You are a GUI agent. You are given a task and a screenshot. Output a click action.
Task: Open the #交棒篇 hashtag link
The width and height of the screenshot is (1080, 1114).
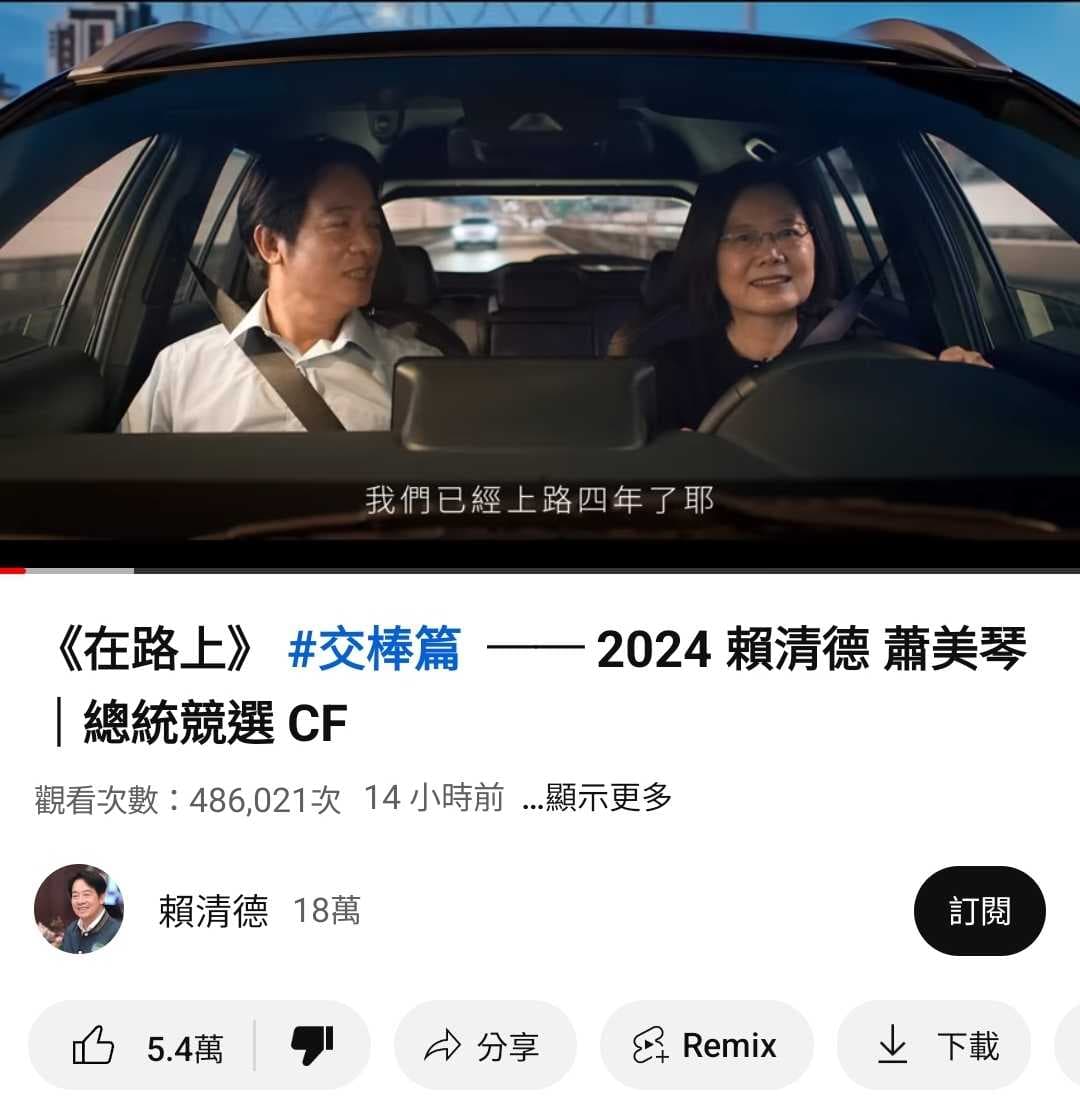[x=373, y=651]
